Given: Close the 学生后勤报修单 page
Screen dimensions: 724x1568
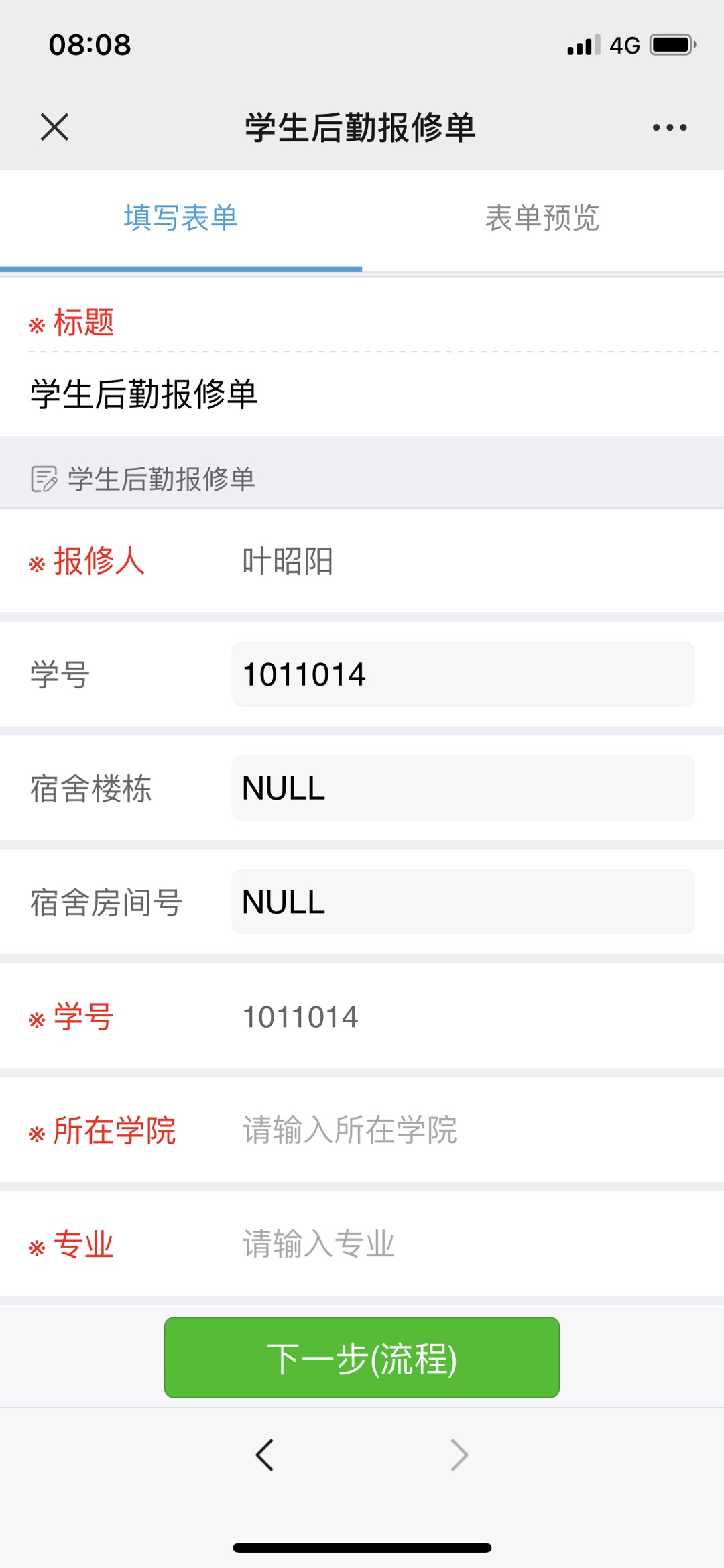Looking at the screenshot, I should click(54, 127).
